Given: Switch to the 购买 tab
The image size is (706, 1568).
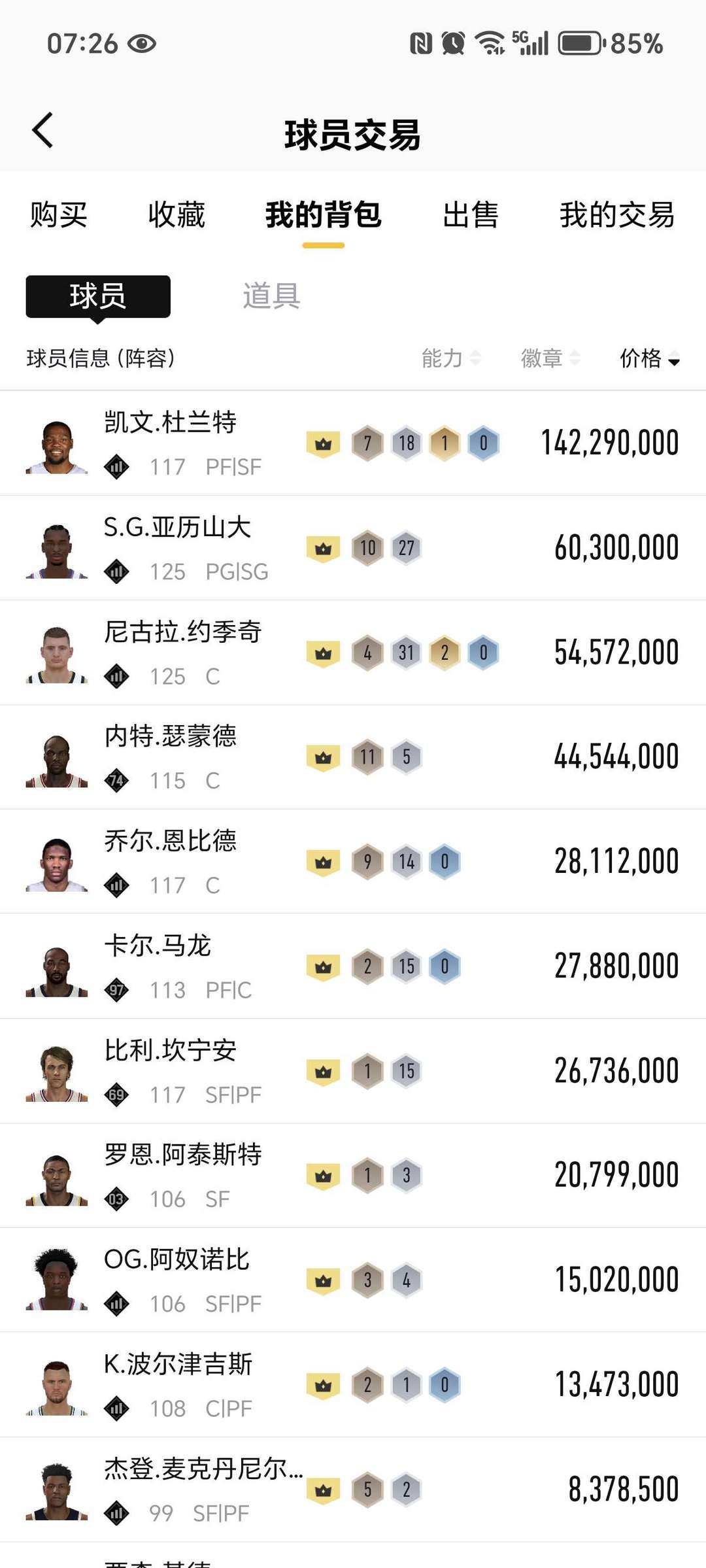Looking at the screenshot, I should click(x=58, y=214).
